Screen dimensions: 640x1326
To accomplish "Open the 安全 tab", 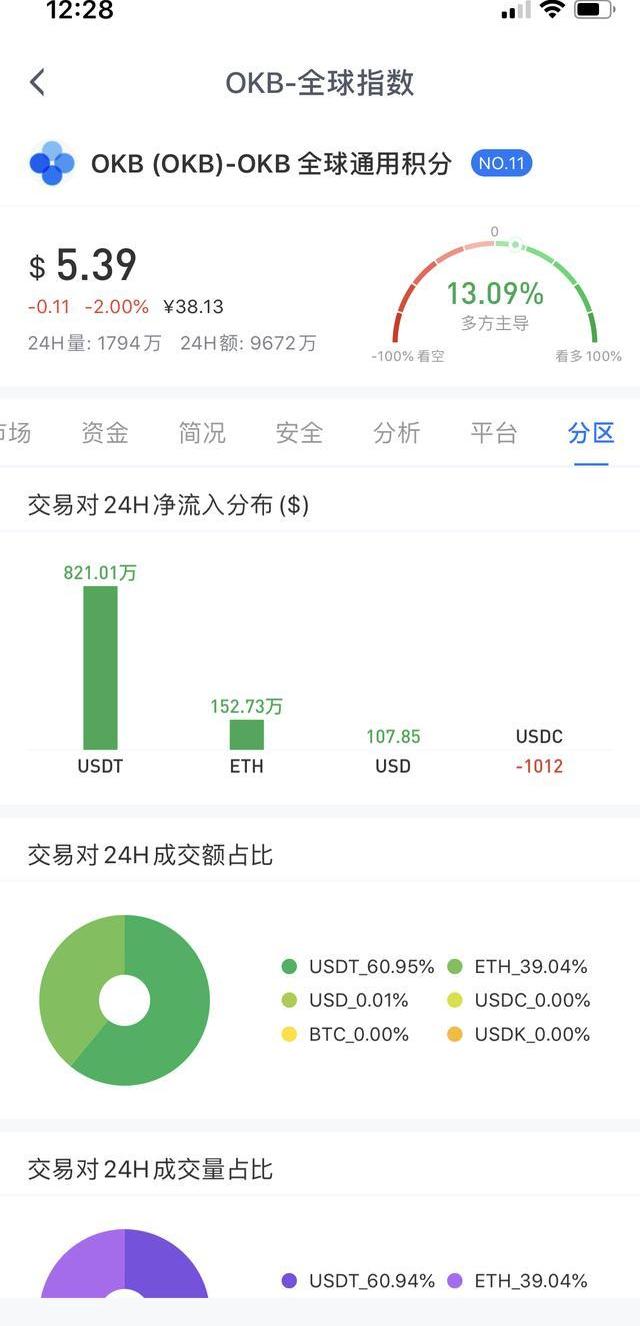I will pyautogui.click(x=299, y=433).
